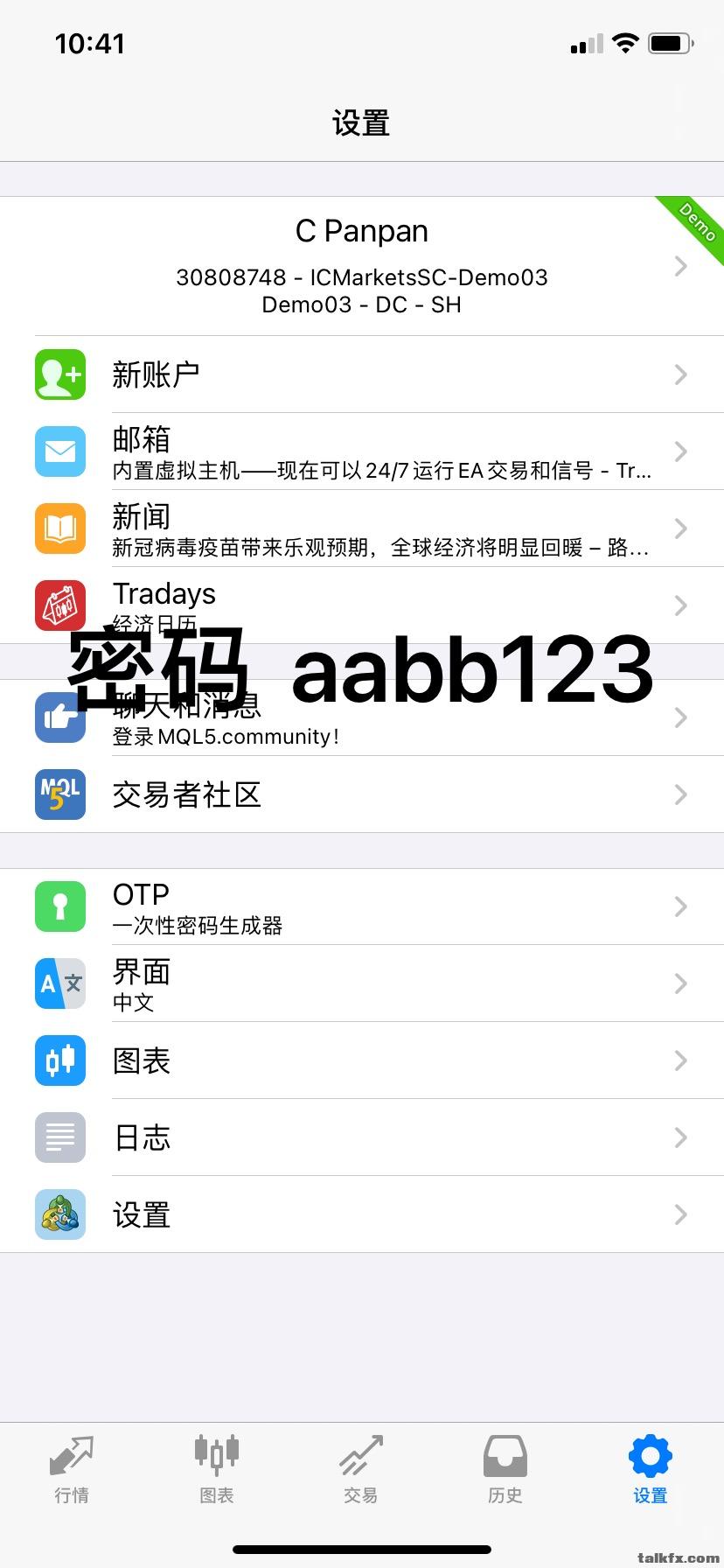Open the 邮箱 mailbox
Screen dimensions: 724x1568
(x=362, y=451)
